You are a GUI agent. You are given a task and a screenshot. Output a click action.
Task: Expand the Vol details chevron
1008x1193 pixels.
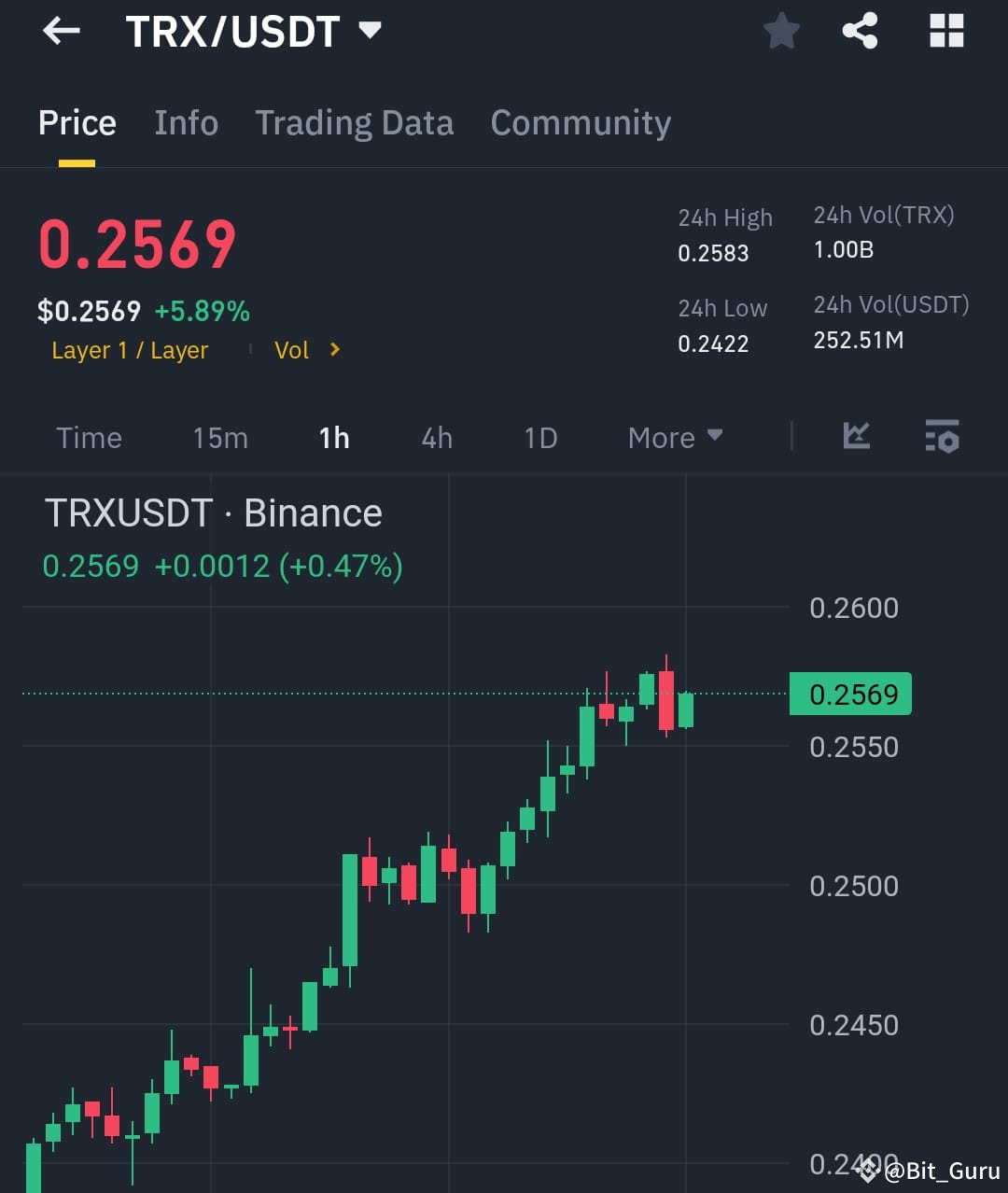click(334, 350)
